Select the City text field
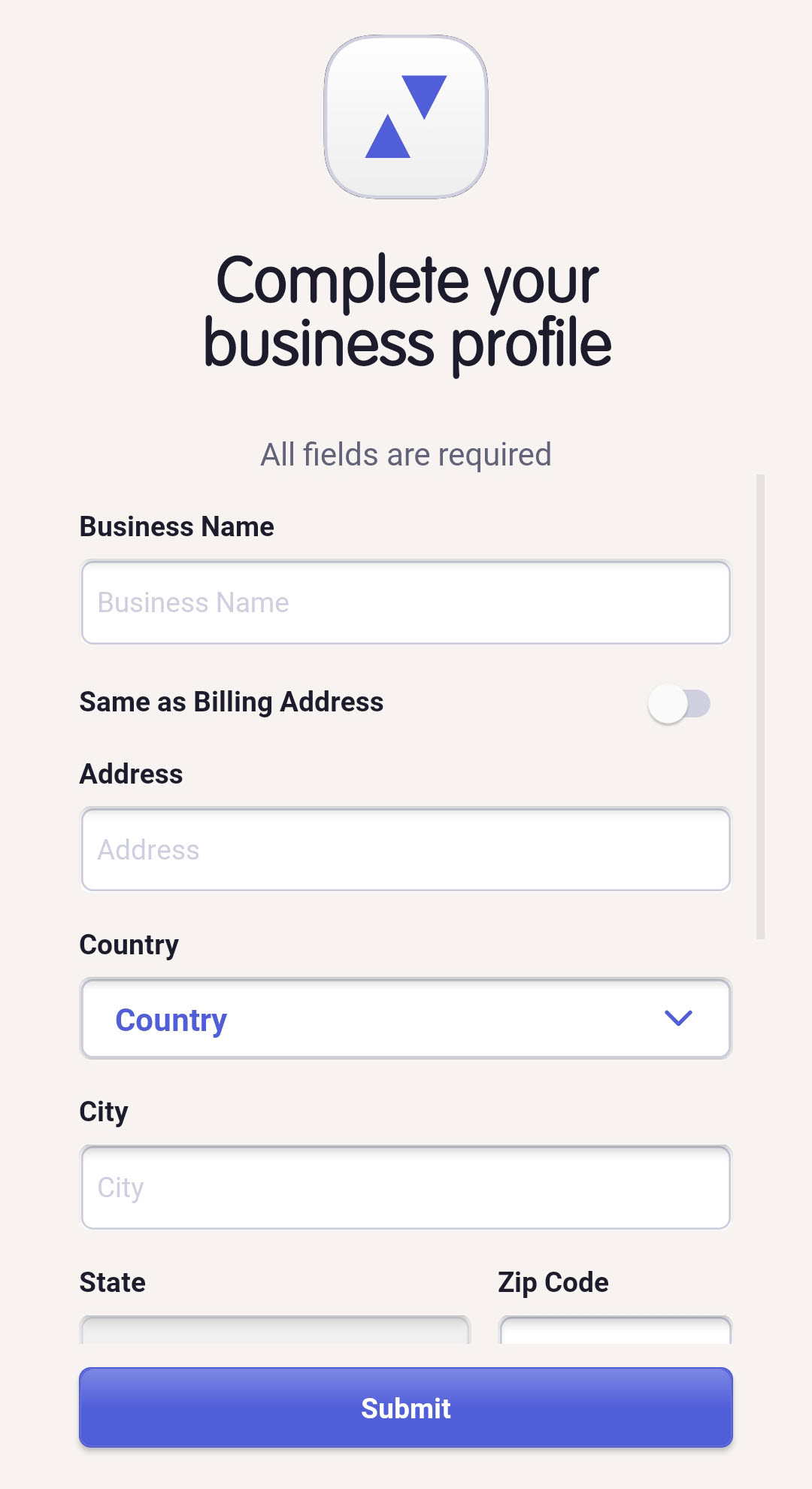 406,1187
